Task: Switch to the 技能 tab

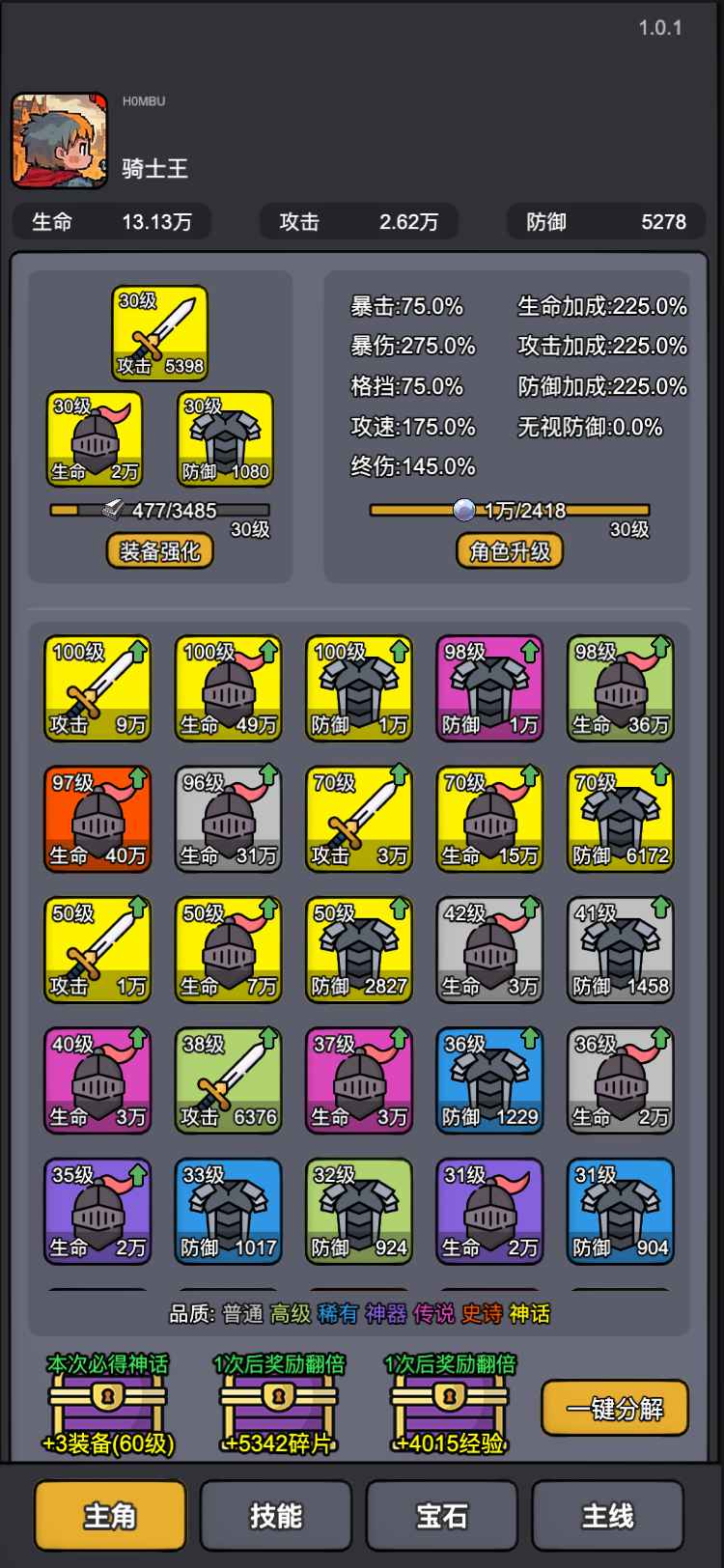Action: [x=275, y=1516]
